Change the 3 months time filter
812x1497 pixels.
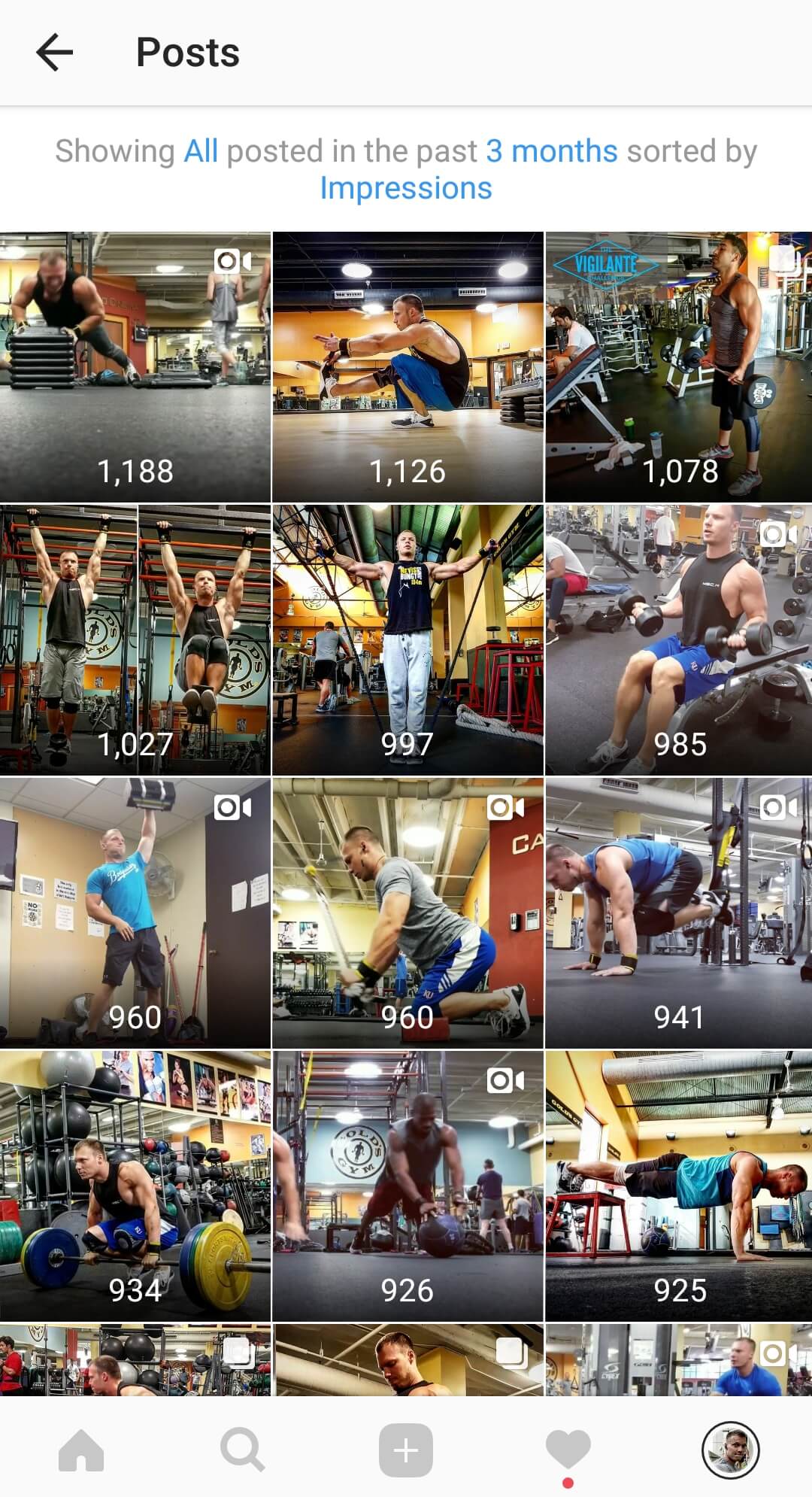click(551, 151)
